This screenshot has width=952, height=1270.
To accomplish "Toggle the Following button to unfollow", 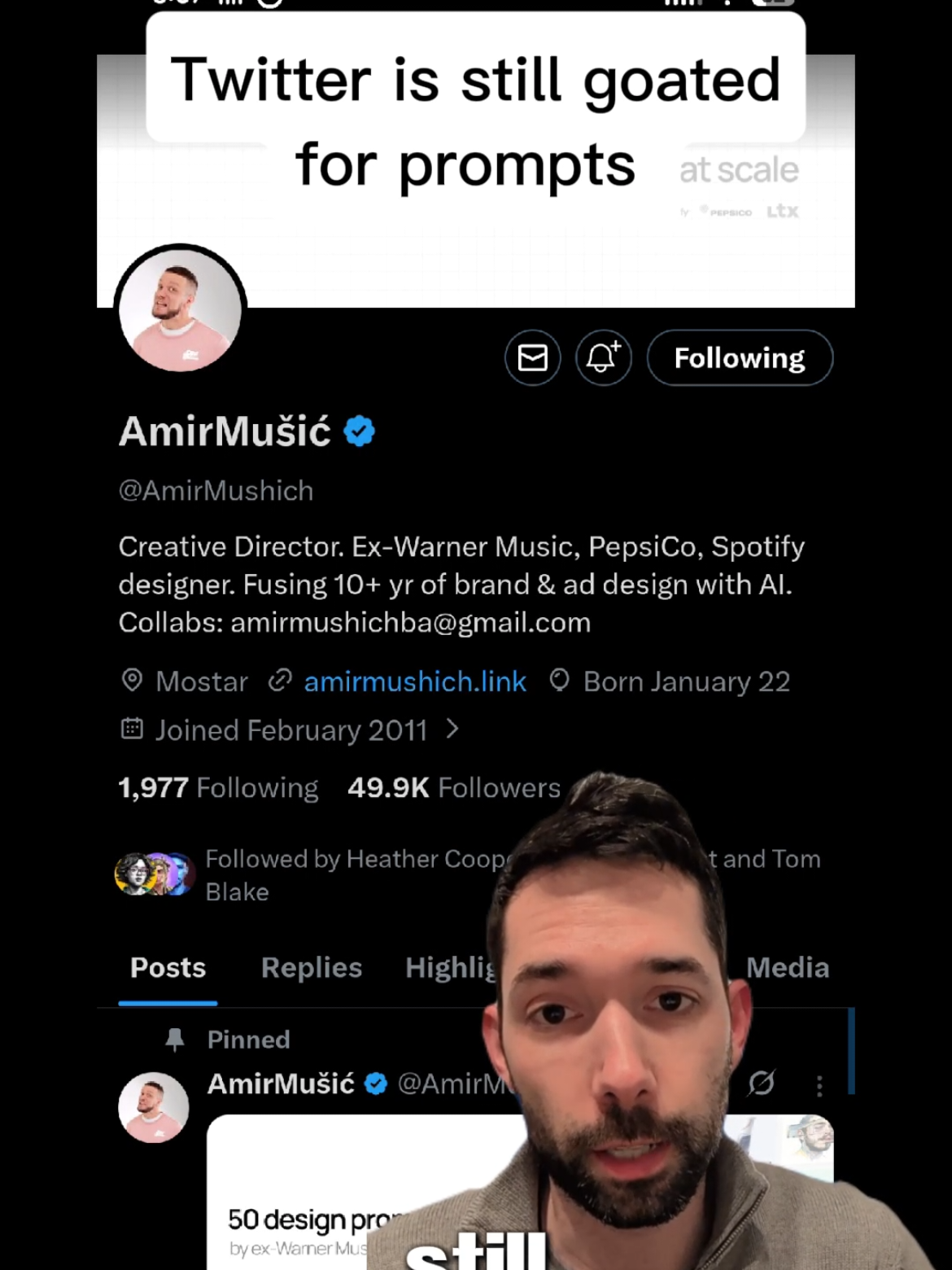I will tap(739, 357).
